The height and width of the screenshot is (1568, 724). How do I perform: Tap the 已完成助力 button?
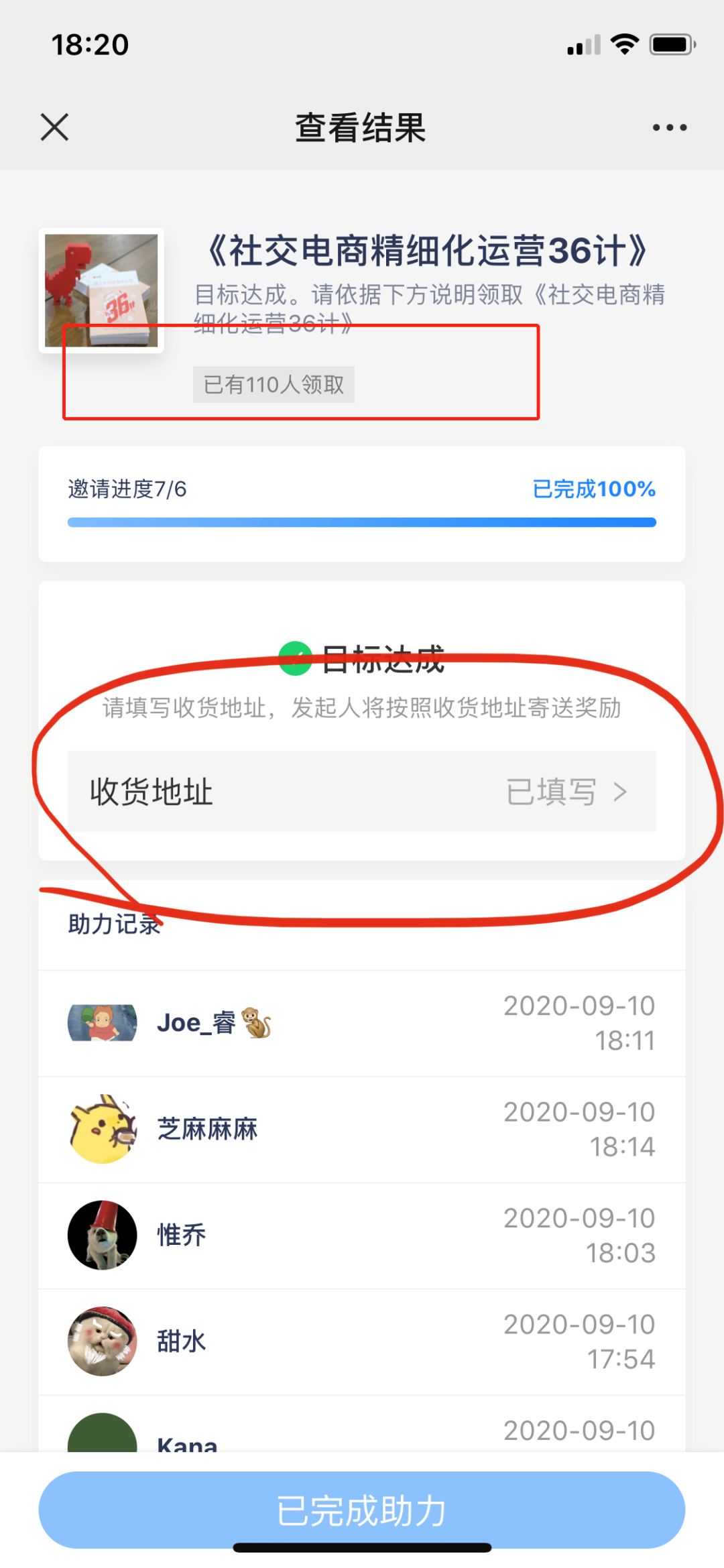tap(362, 1510)
